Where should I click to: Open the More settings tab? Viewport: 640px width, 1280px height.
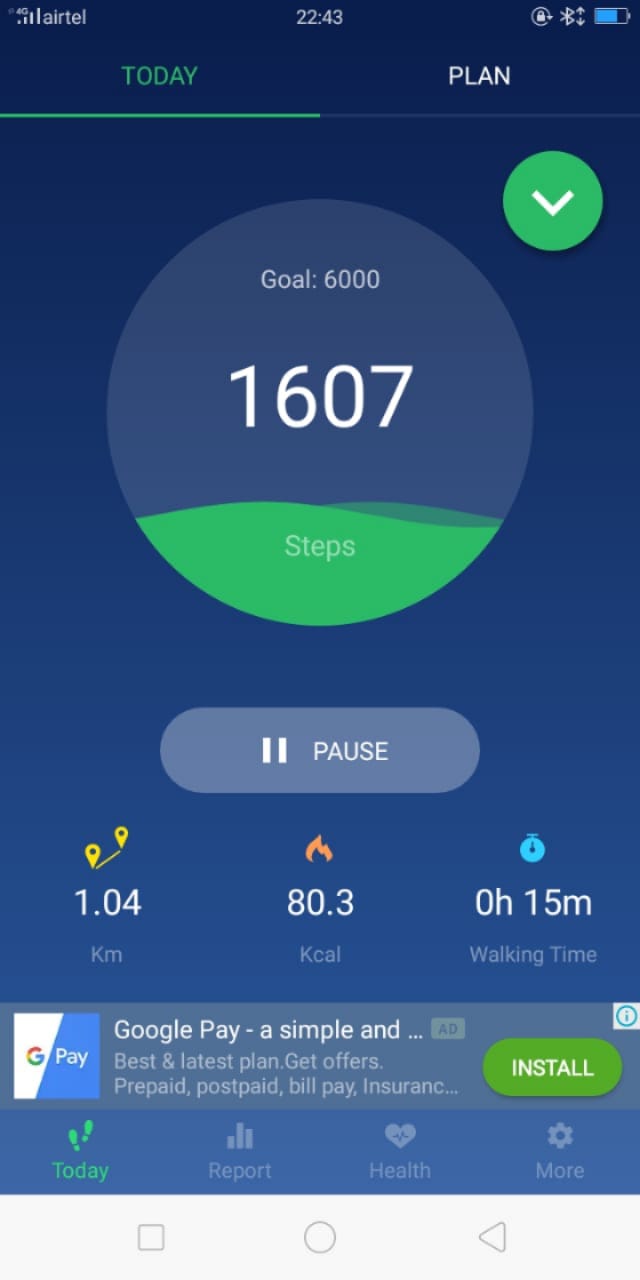pyautogui.click(x=560, y=1151)
